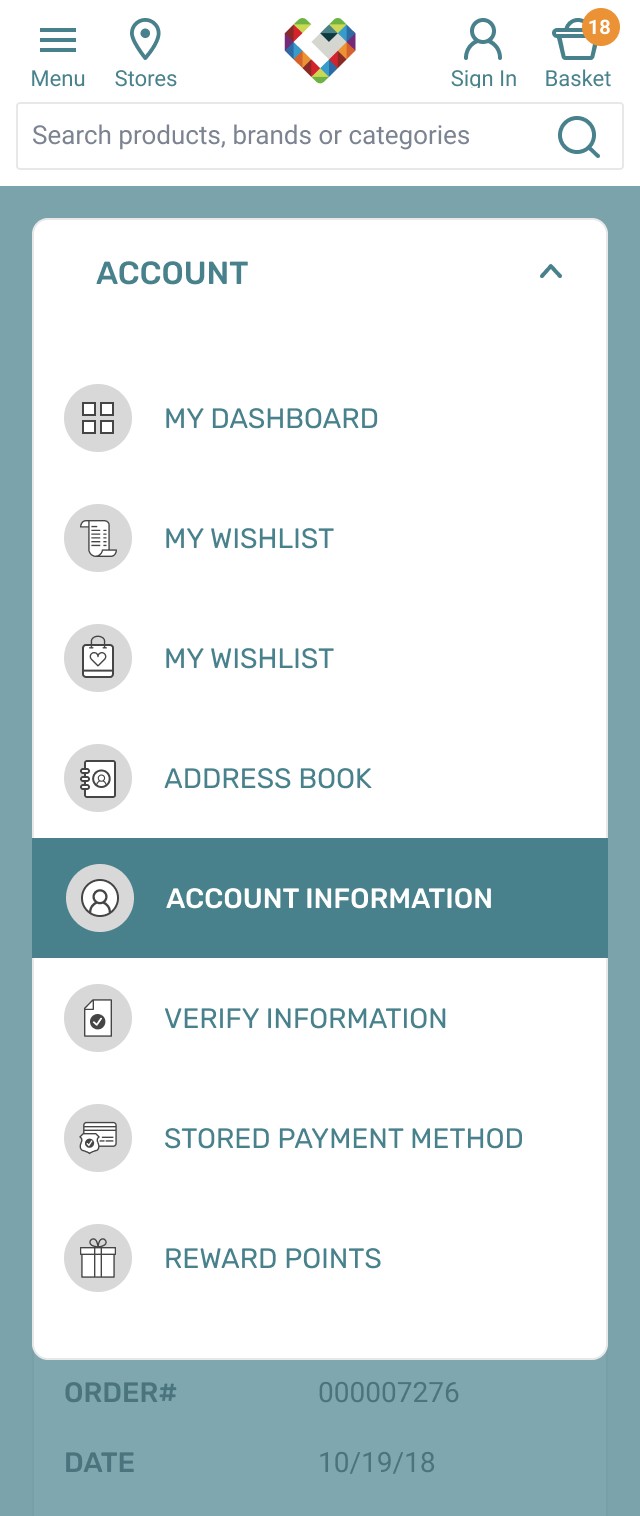Tap the magnifier search icon
The image size is (640, 1516).
coord(579,137)
